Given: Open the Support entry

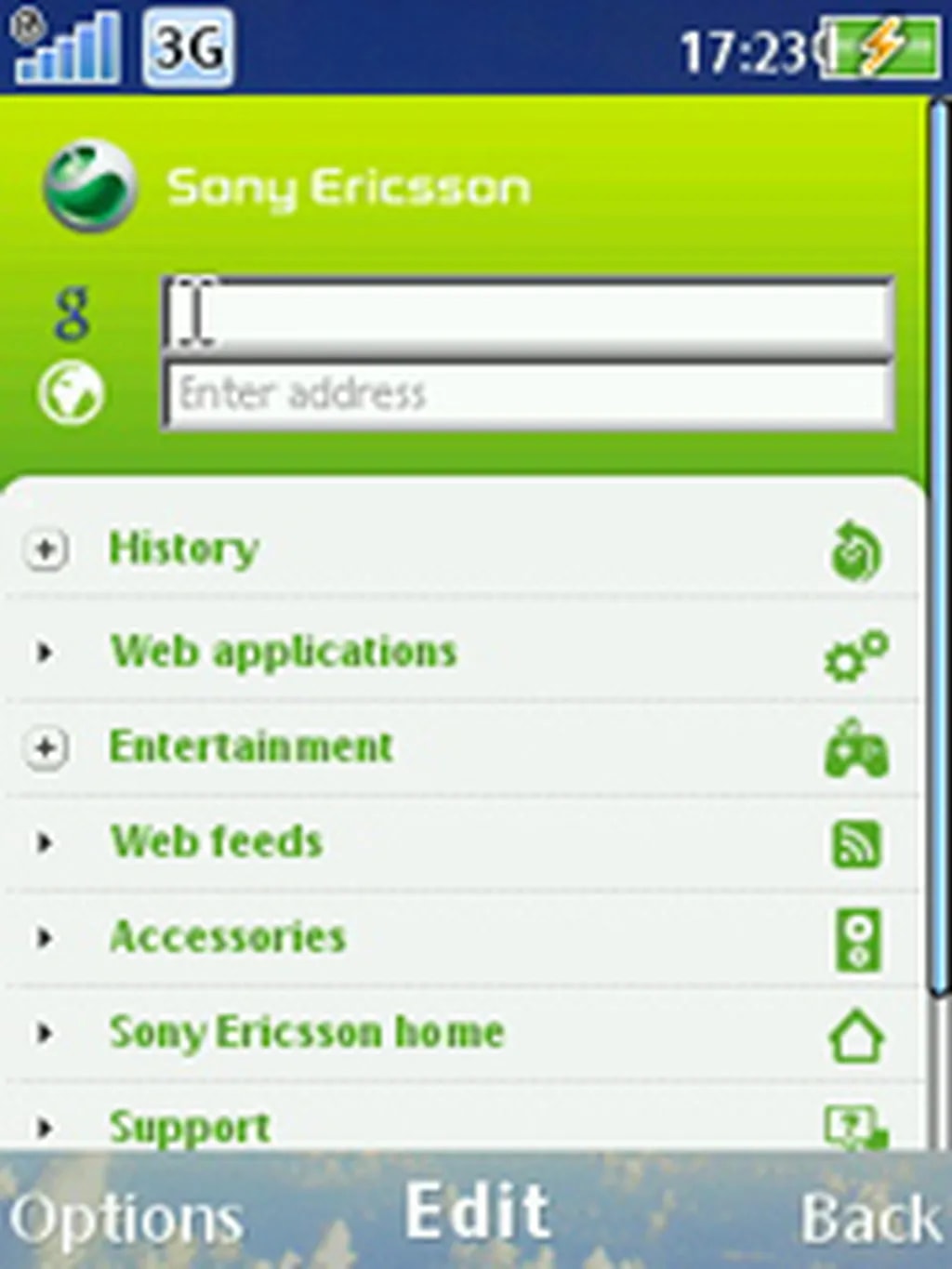Looking at the screenshot, I should [190, 1127].
